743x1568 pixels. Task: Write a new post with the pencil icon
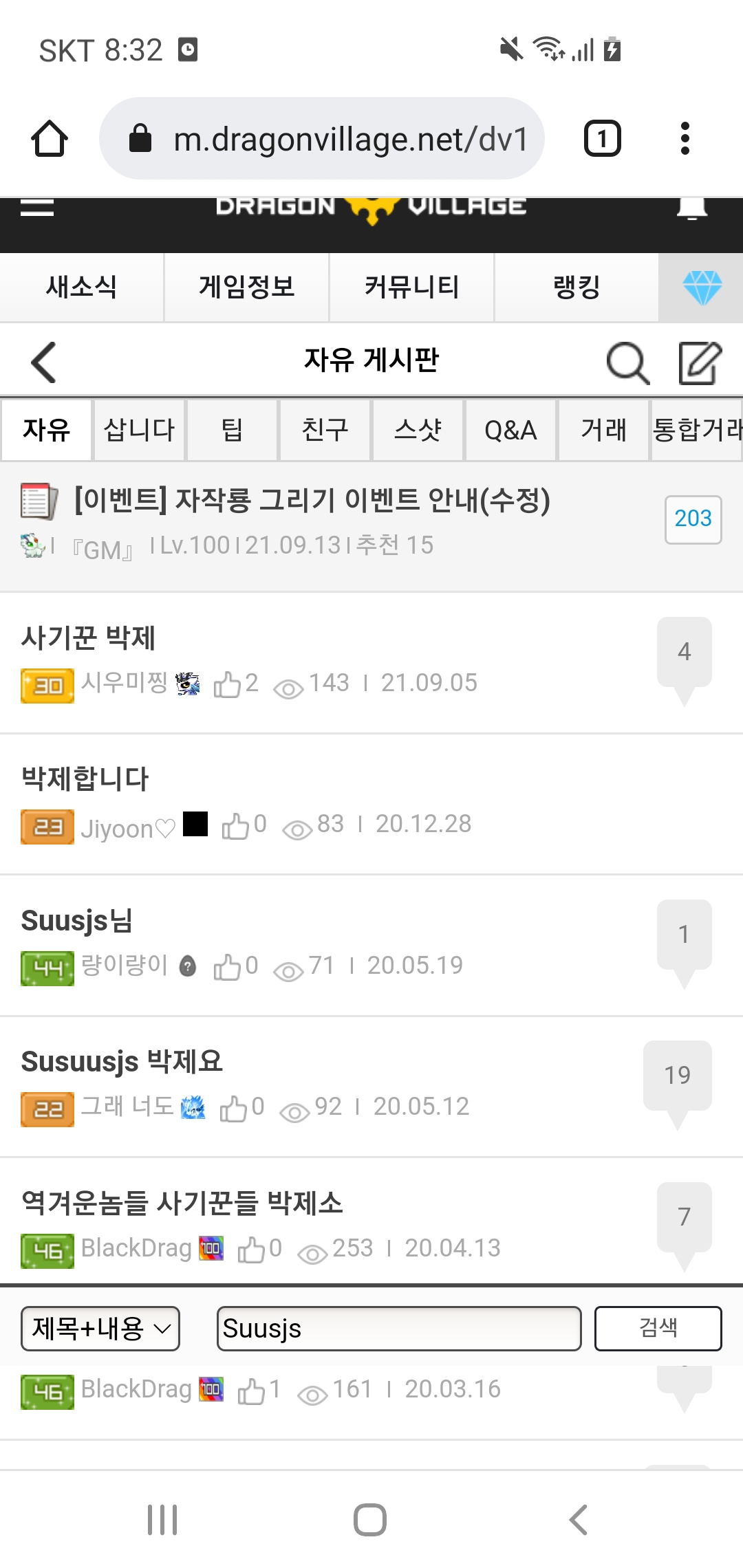click(700, 362)
